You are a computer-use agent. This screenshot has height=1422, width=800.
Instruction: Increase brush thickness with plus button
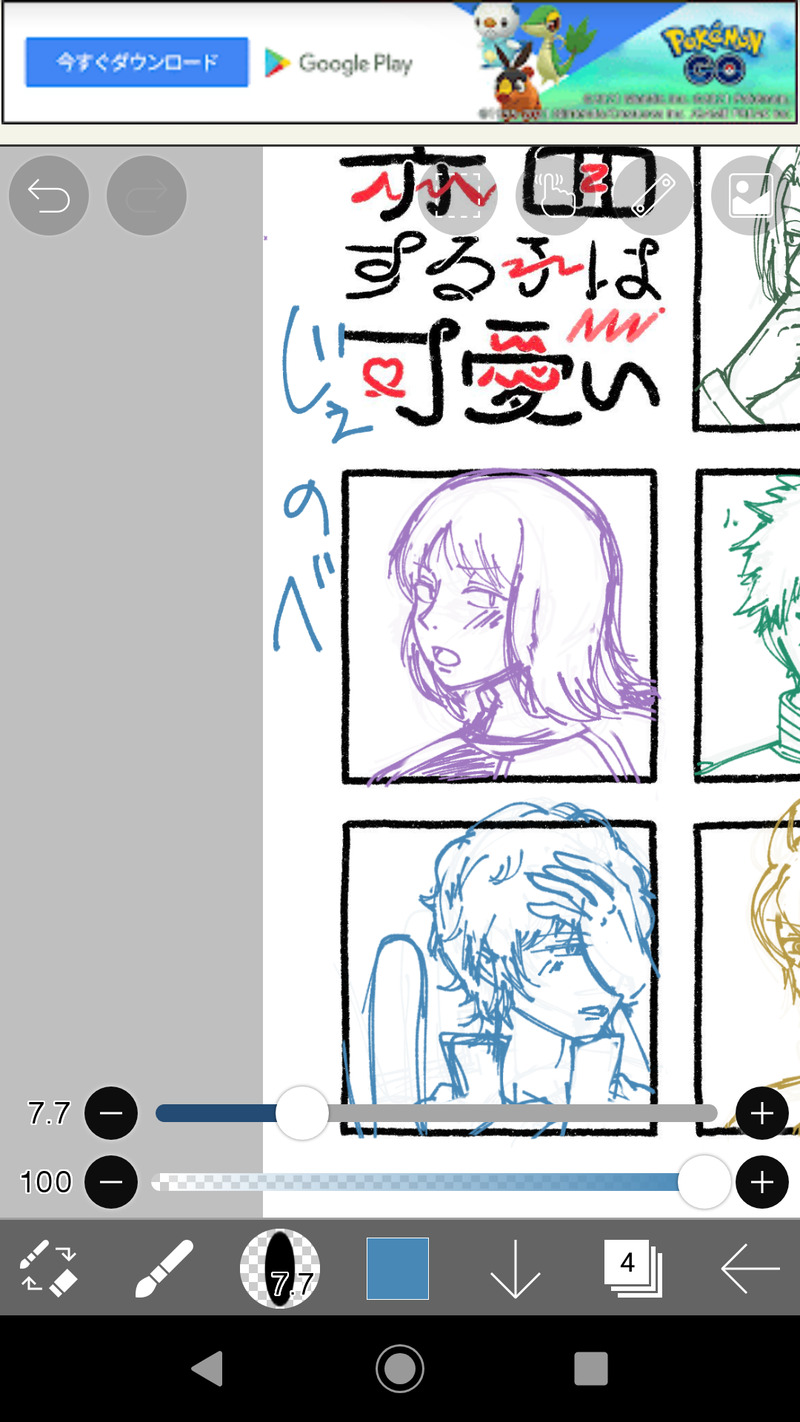tap(762, 1113)
